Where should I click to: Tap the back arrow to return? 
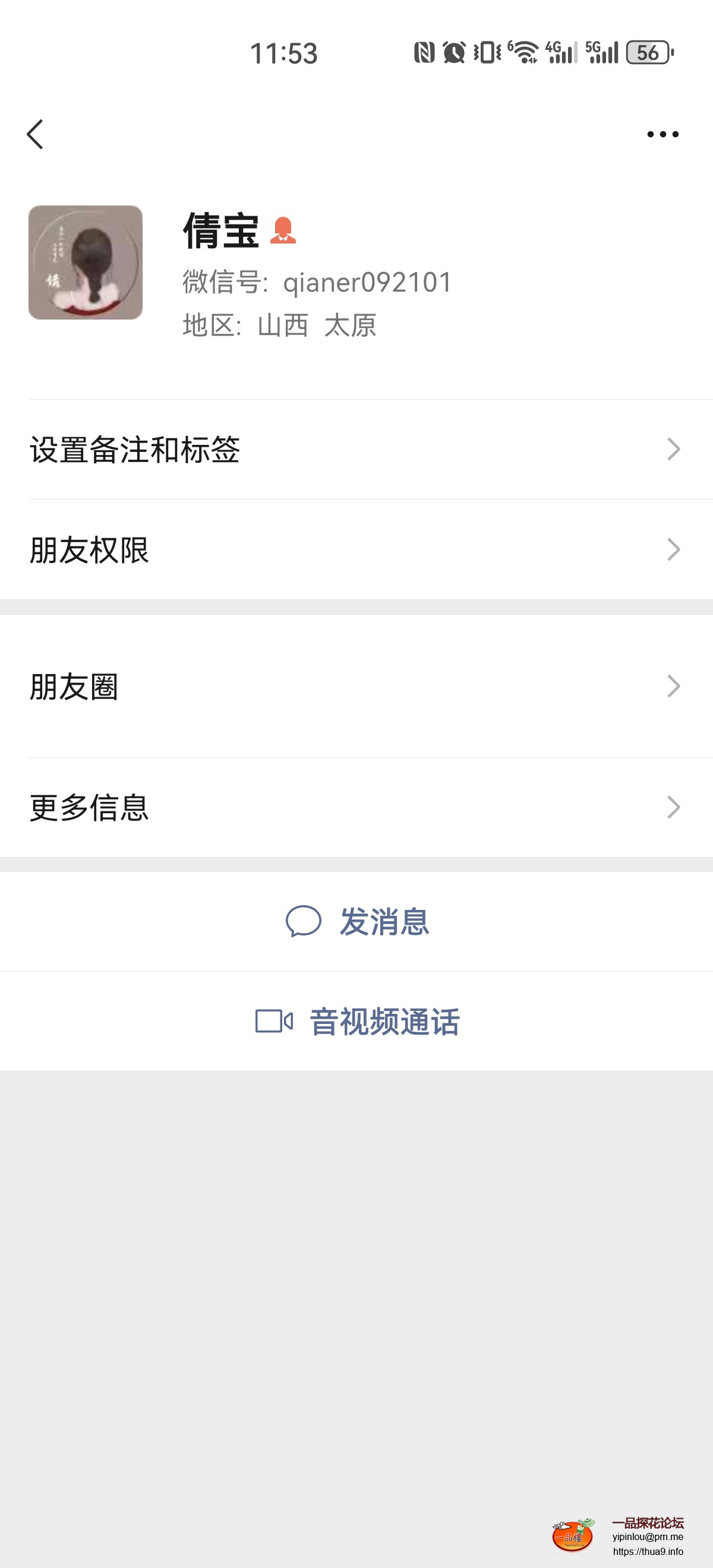(x=35, y=134)
